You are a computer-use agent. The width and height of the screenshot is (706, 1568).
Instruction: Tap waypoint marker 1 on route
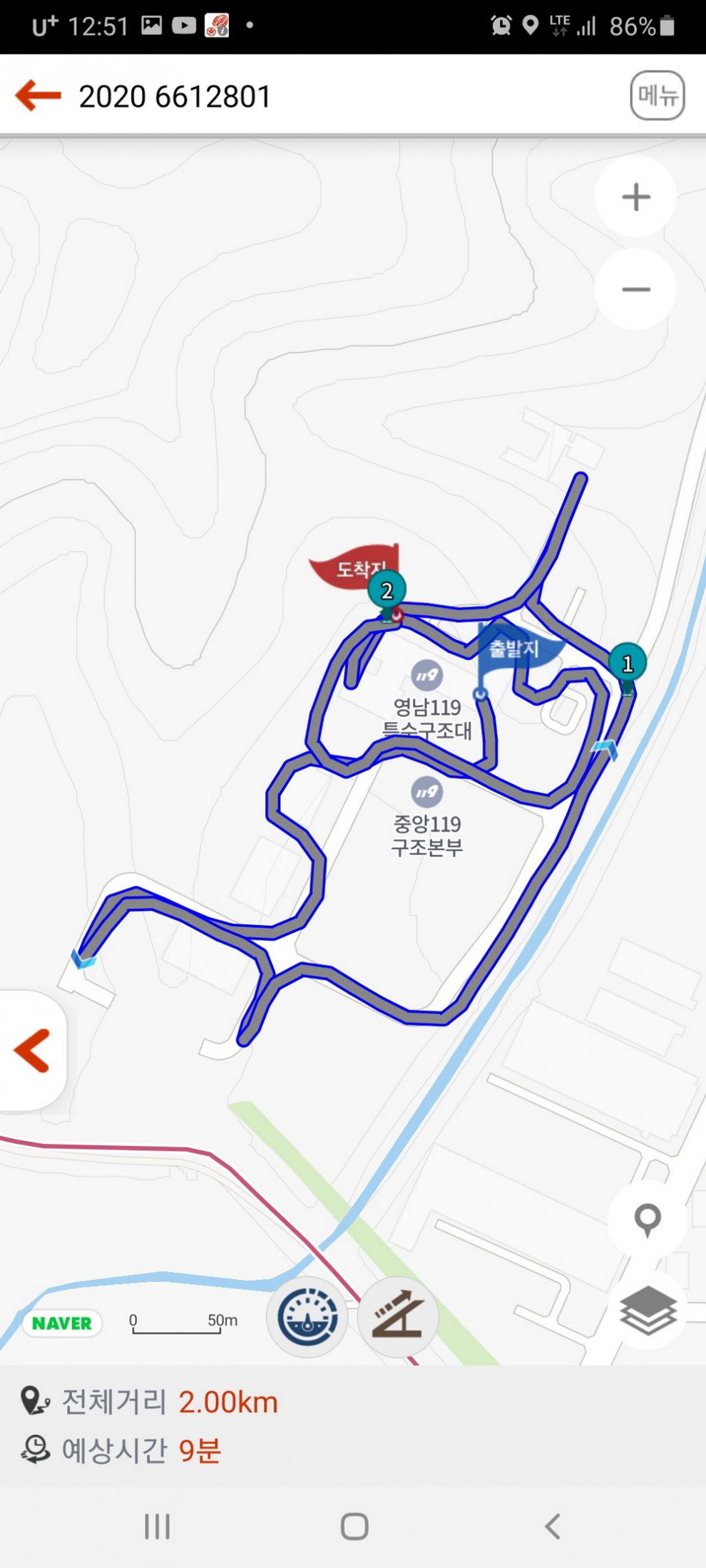pyautogui.click(x=627, y=664)
